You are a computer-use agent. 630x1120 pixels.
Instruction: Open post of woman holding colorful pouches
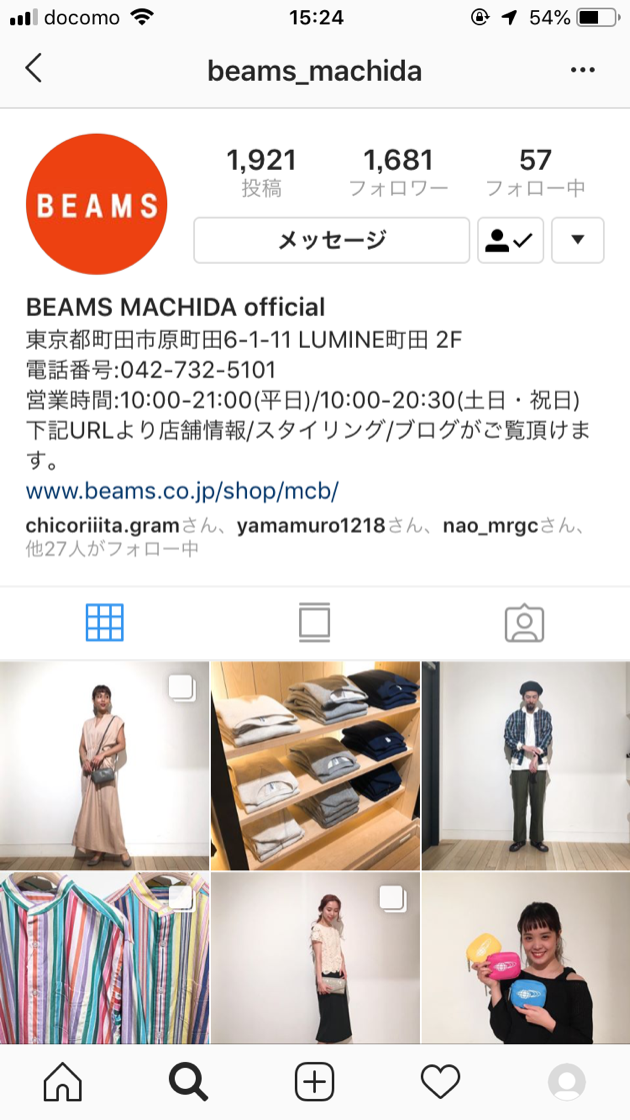(x=526, y=958)
